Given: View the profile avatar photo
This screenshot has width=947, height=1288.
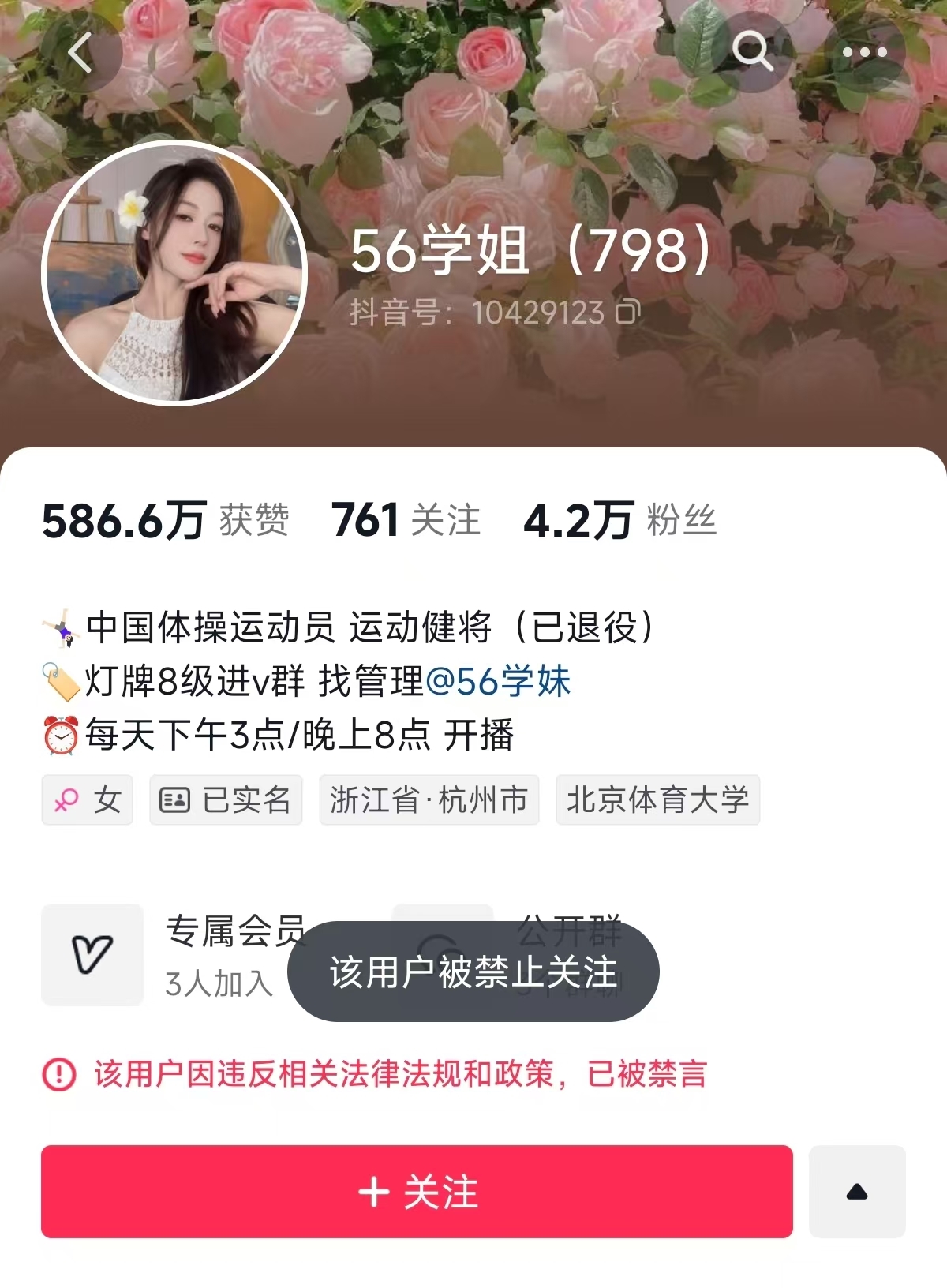Looking at the screenshot, I should 174,273.
